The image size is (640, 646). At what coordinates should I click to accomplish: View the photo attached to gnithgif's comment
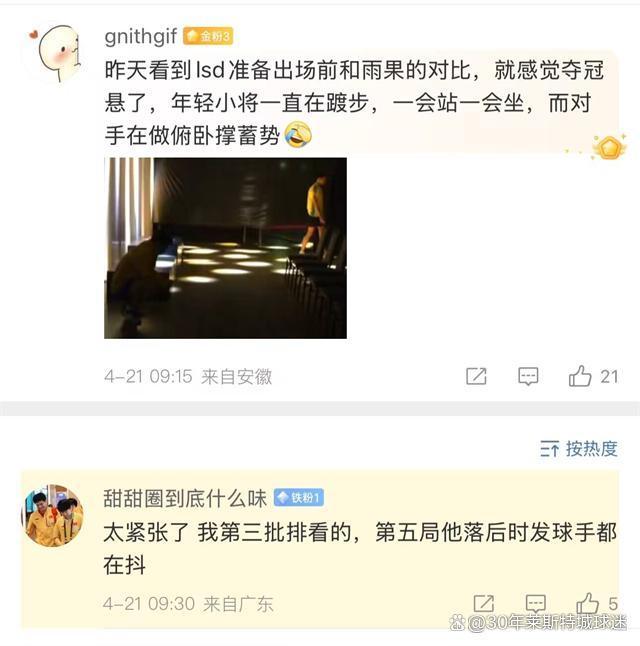tap(225, 247)
